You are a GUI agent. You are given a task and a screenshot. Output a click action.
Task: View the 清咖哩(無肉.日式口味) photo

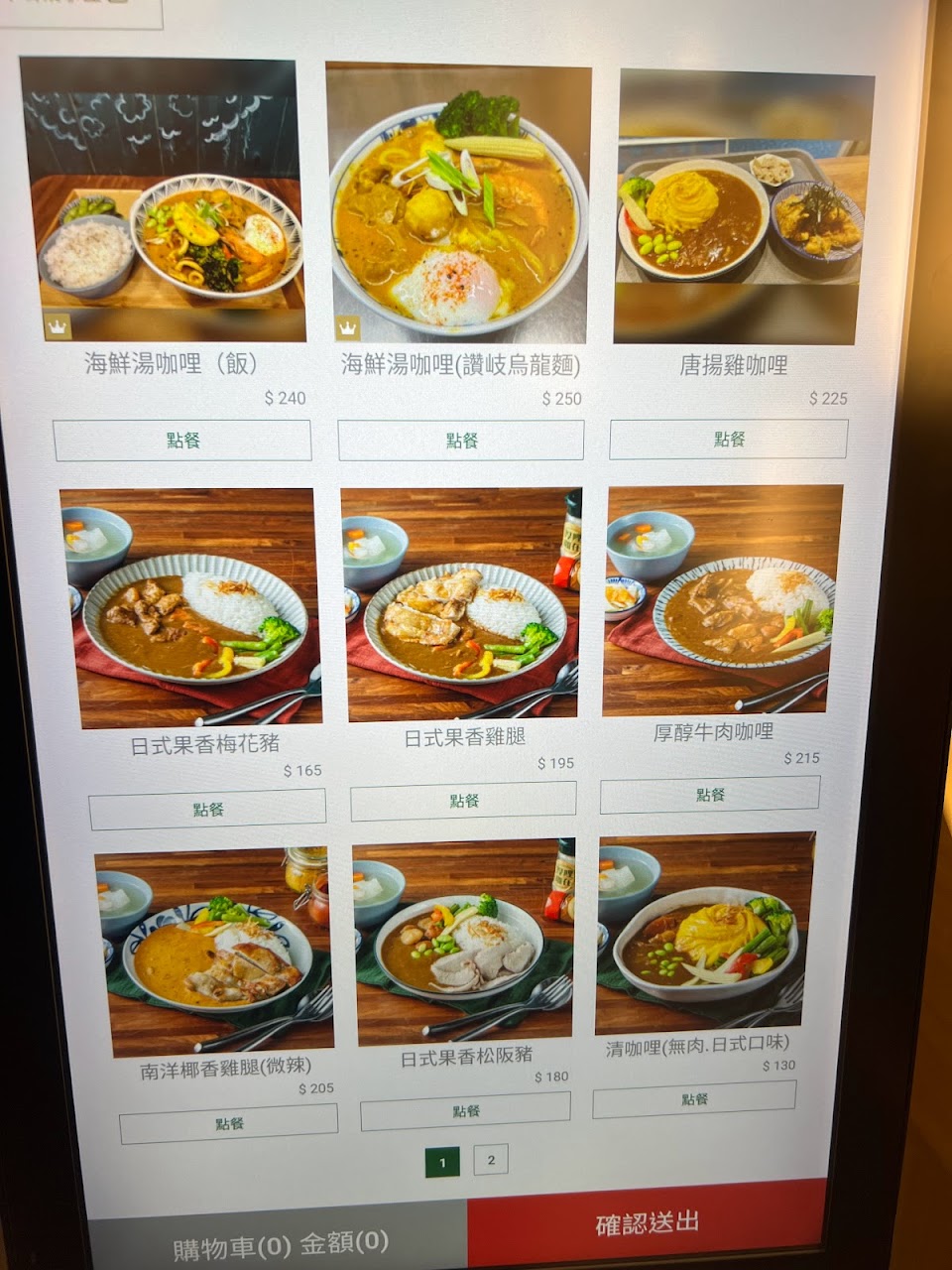(x=705, y=935)
